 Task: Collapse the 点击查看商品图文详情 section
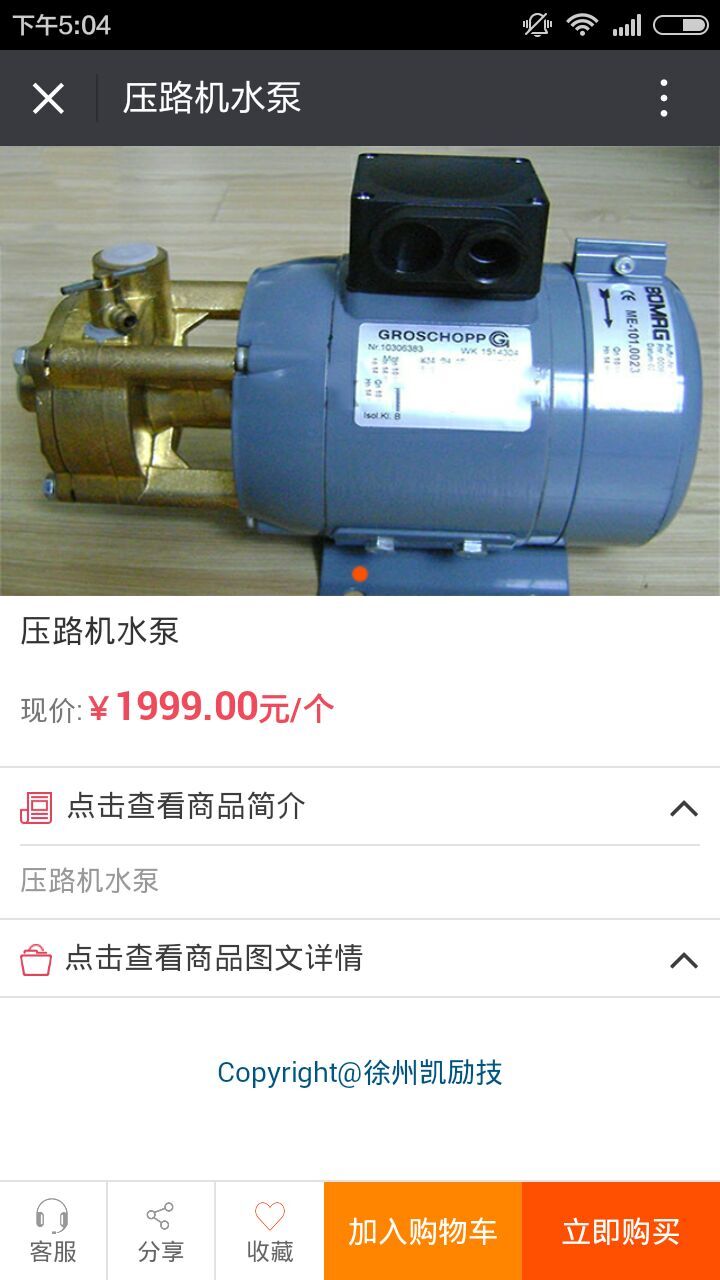pos(683,960)
